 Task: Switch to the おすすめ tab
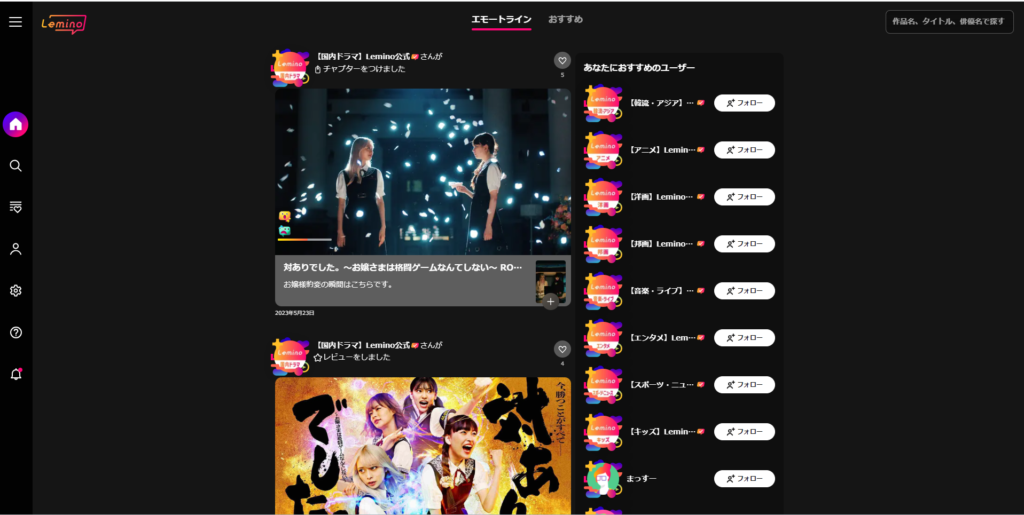[565, 20]
